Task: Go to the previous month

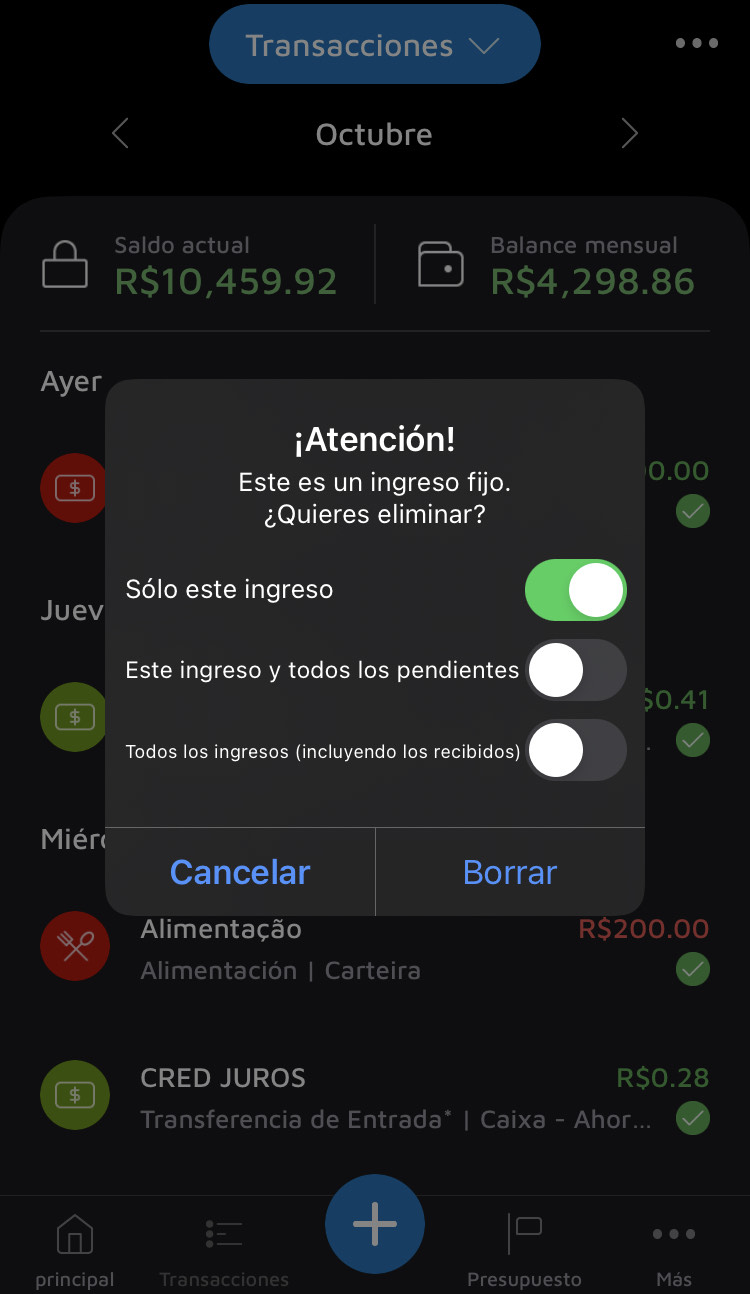Action: 121,134
